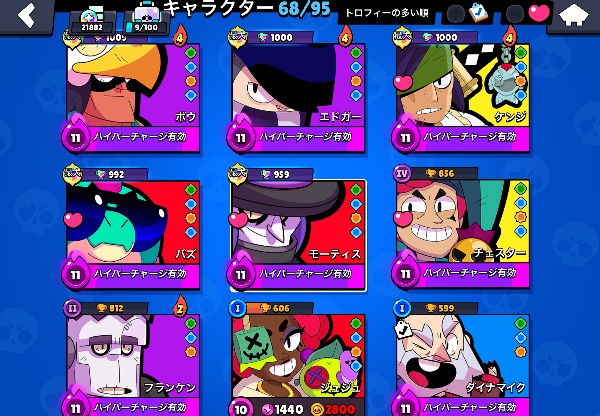This screenshot has height=416, width=600.
Task: Select the エドガー character card
Action: (298, 85)
